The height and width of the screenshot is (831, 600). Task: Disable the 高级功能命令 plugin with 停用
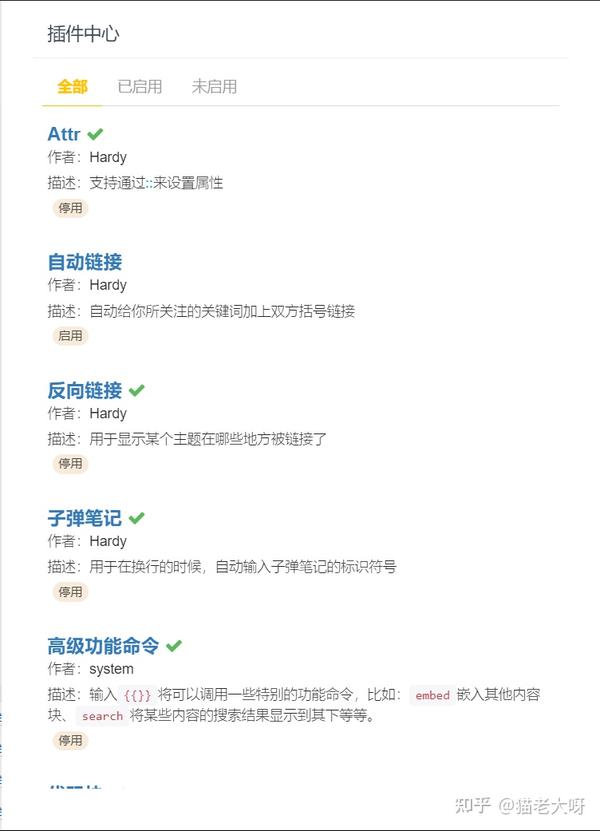click(x=70, y=741)
